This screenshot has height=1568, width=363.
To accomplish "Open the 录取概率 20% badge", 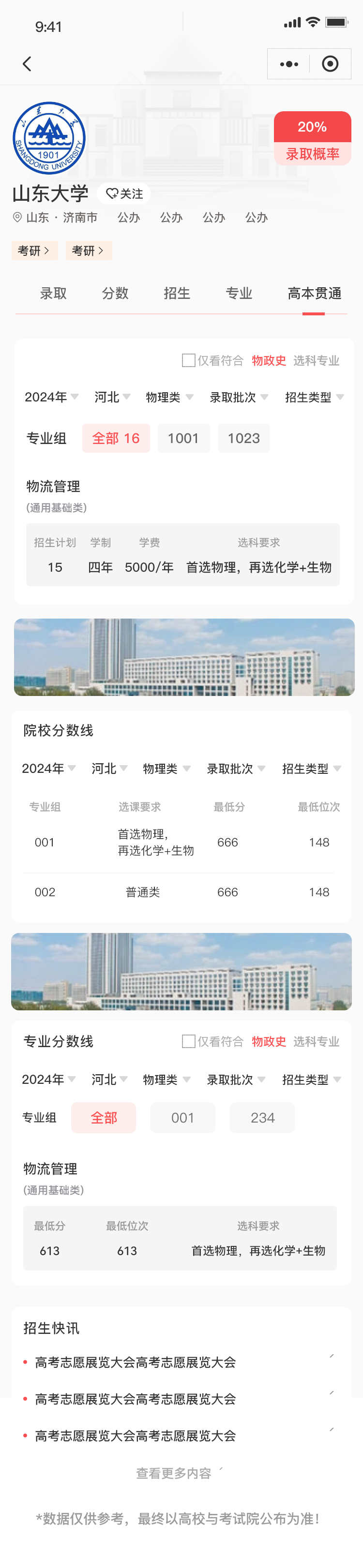I will 313,138.
